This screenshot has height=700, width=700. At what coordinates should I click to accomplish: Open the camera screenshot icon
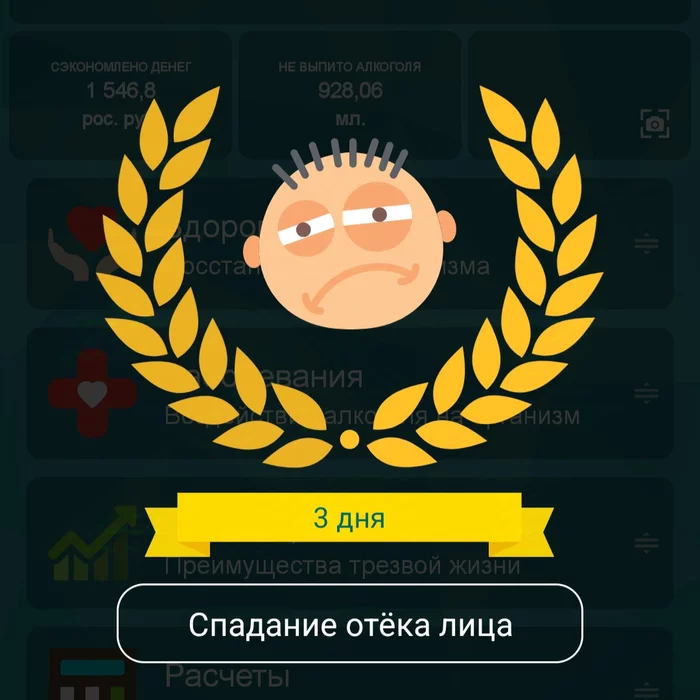654,125
